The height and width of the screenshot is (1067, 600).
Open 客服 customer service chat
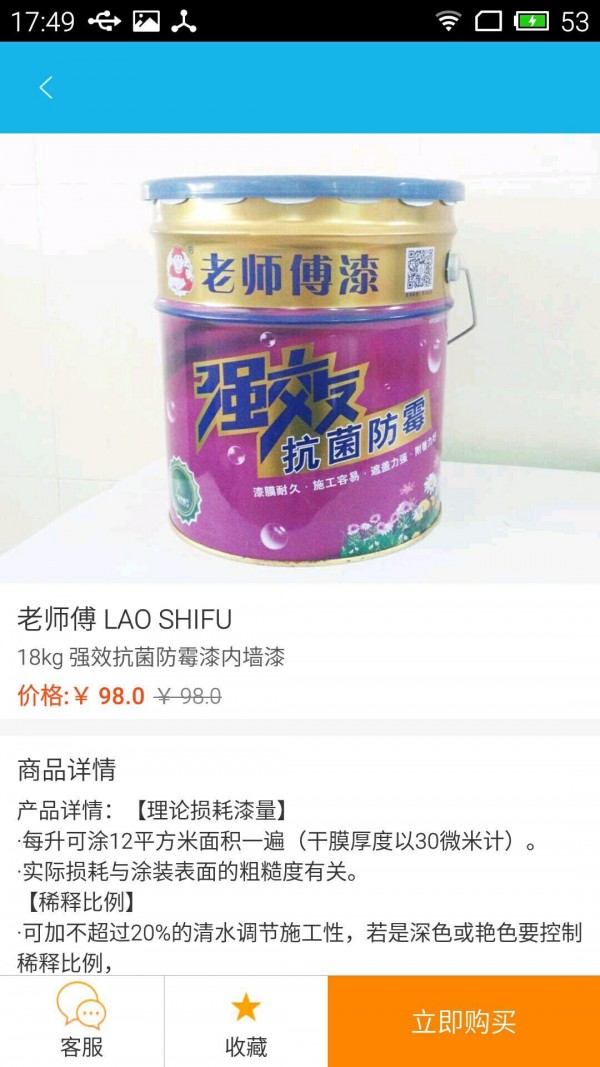point(82,1021)
